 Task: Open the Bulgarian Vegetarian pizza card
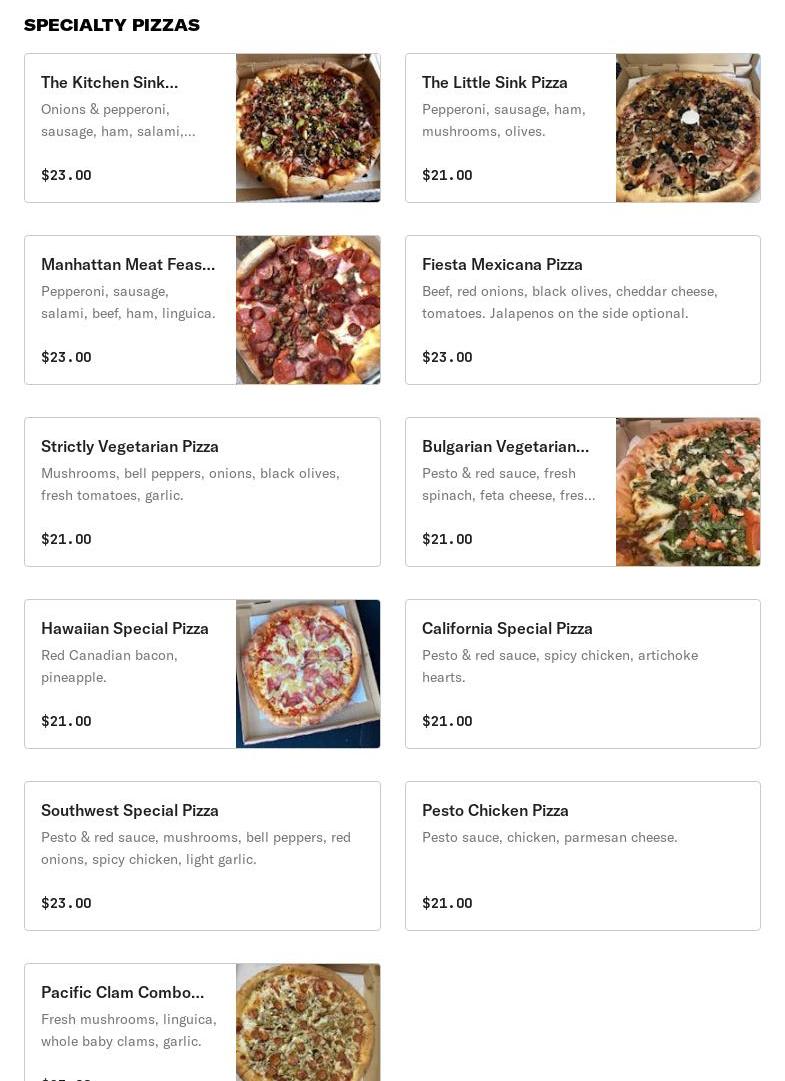[x=582, y=492]
